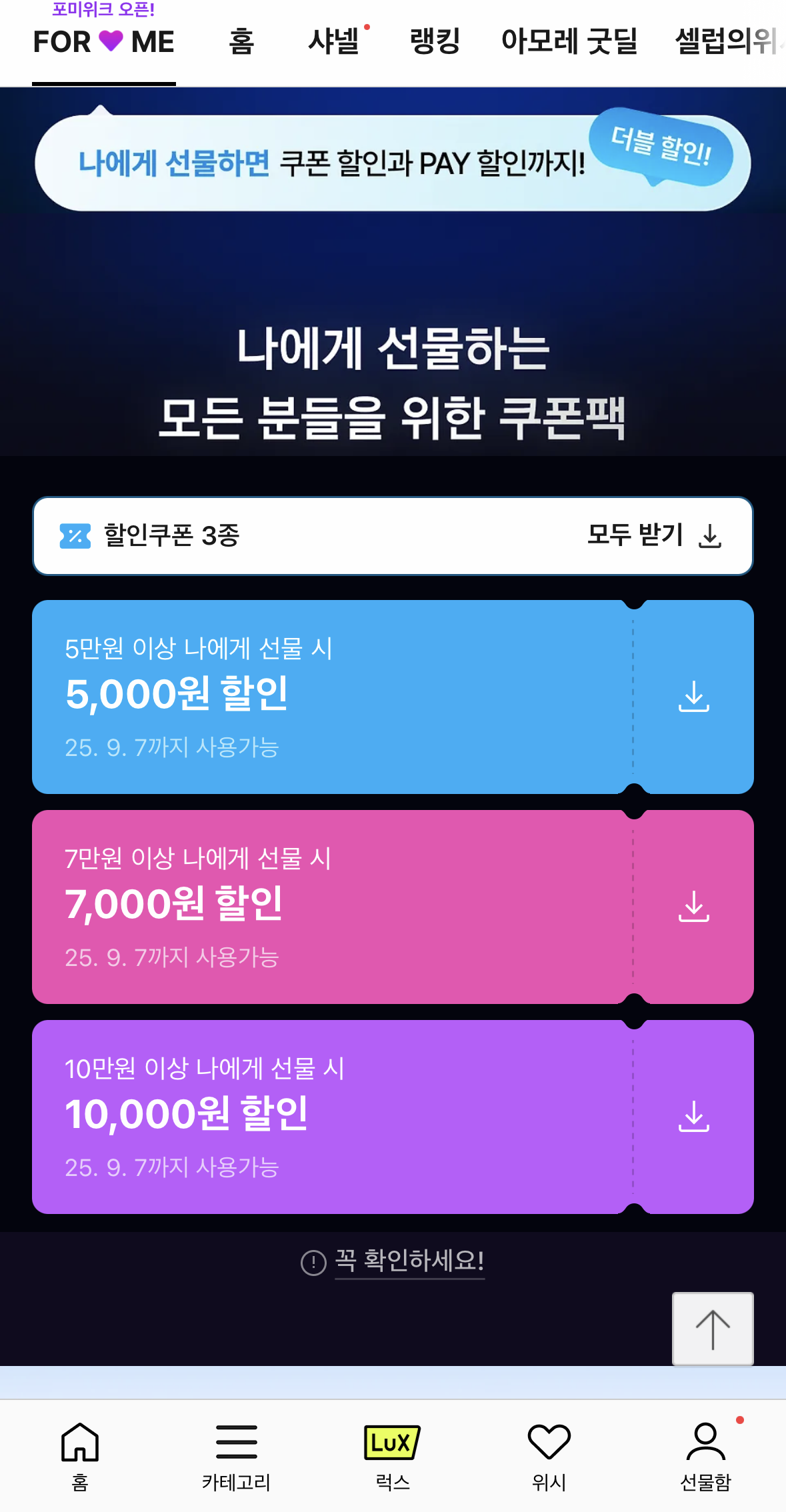
Task: Download the 7,000원 할인 coupon
Action: (694, 907)
